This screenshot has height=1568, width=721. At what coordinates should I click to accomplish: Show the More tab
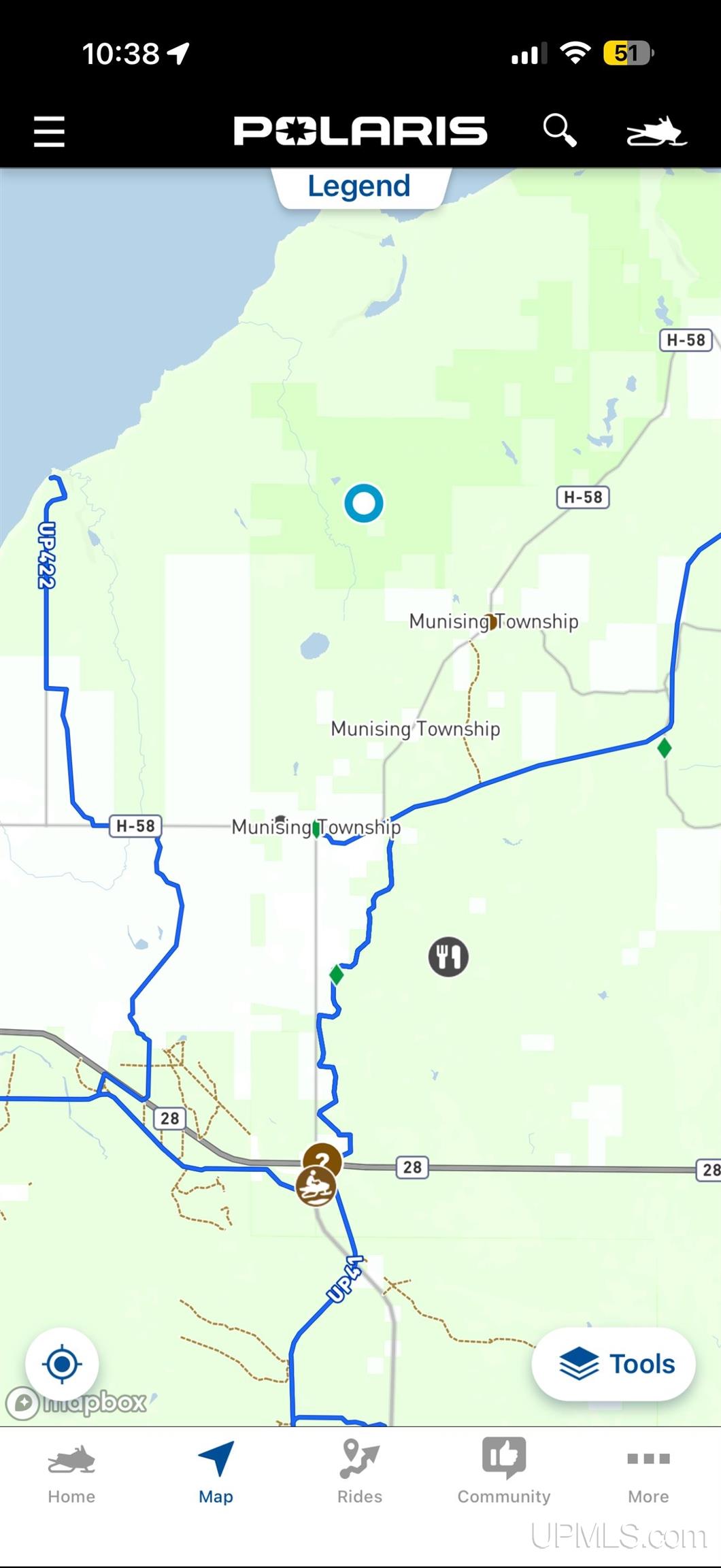tap(648, 1473)
